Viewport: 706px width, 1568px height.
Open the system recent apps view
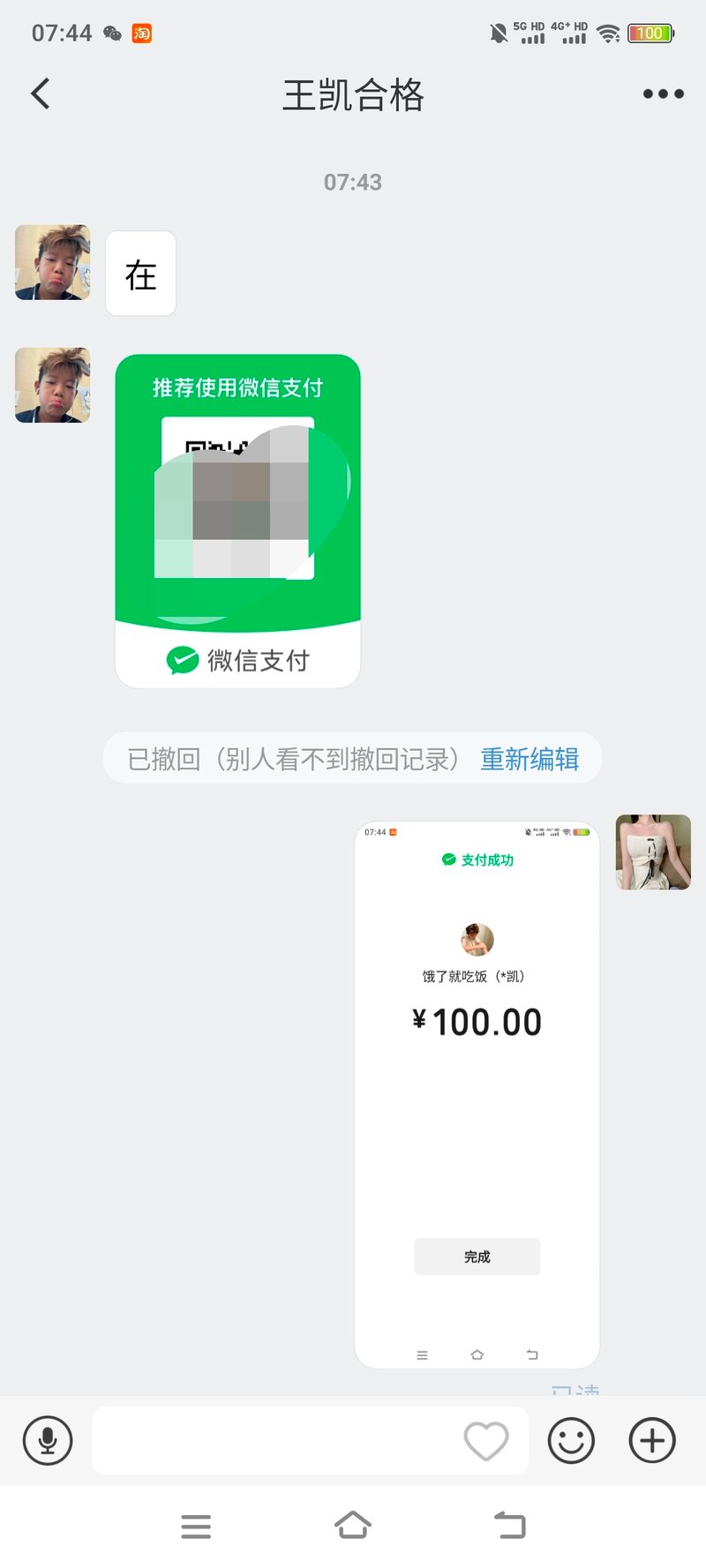pyautogui.click(x=196, y=1526)
